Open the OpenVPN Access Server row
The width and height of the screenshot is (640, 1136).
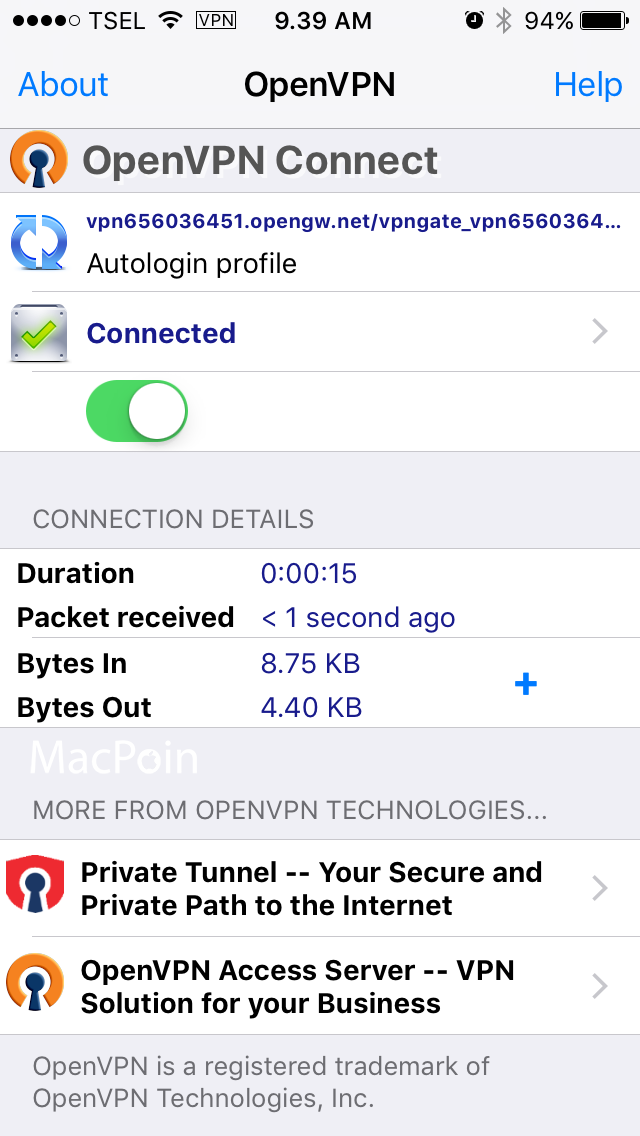coord(320,986)
